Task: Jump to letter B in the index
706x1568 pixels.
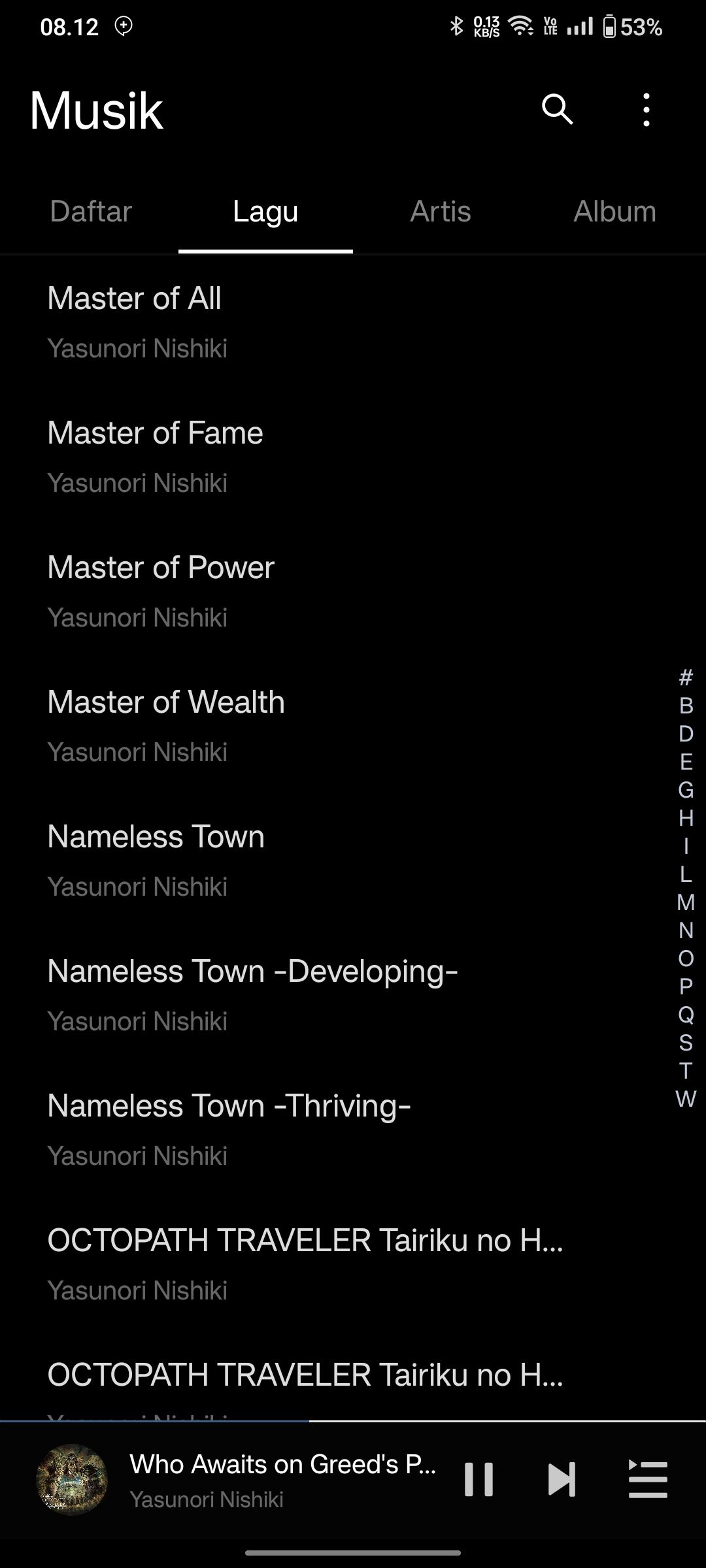Action: [686, 706]
